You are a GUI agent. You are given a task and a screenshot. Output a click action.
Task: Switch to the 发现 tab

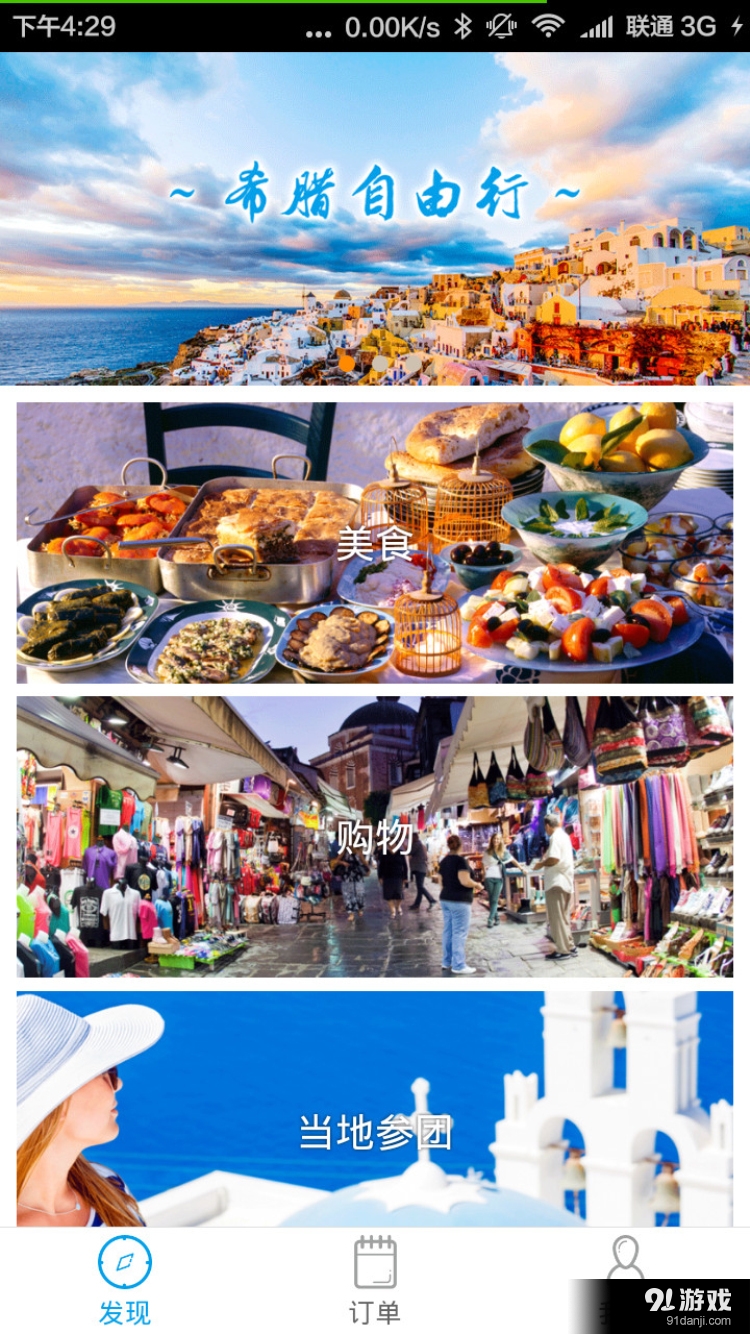(x=125, y=1281)
